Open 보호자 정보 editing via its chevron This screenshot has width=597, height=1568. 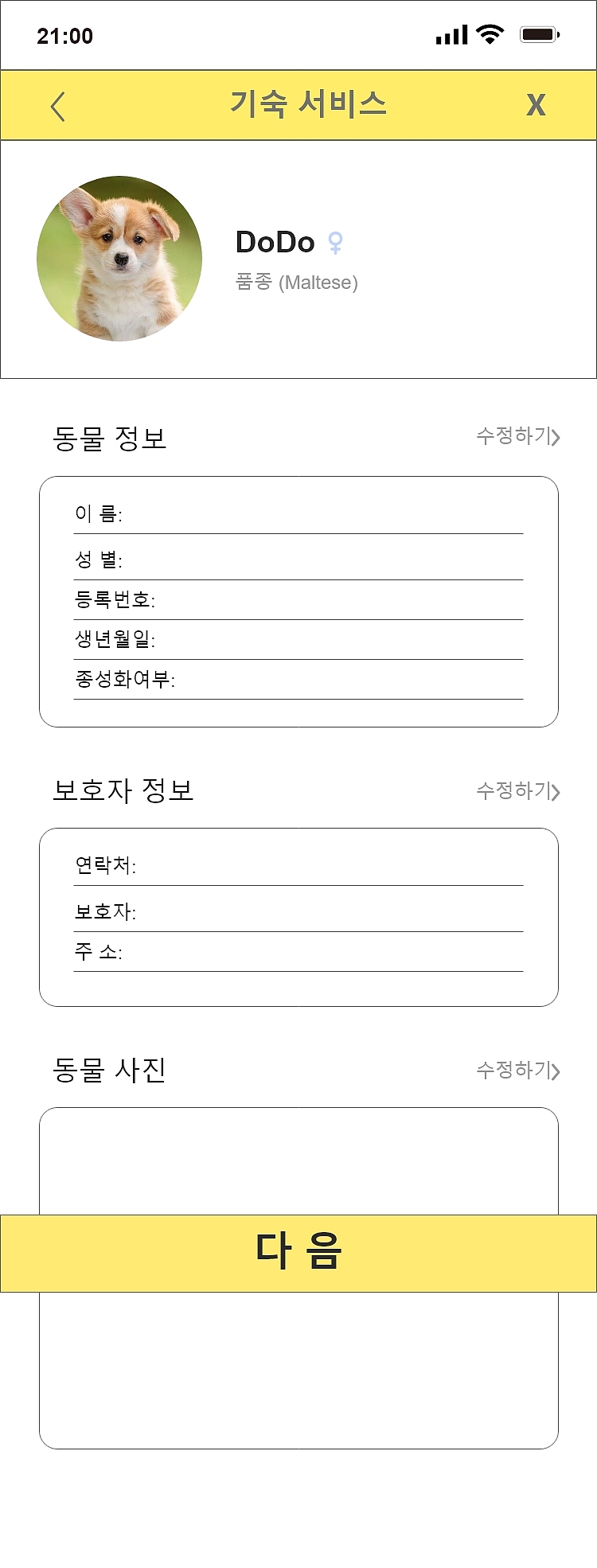pyautogui.click(x=557, y=791)
